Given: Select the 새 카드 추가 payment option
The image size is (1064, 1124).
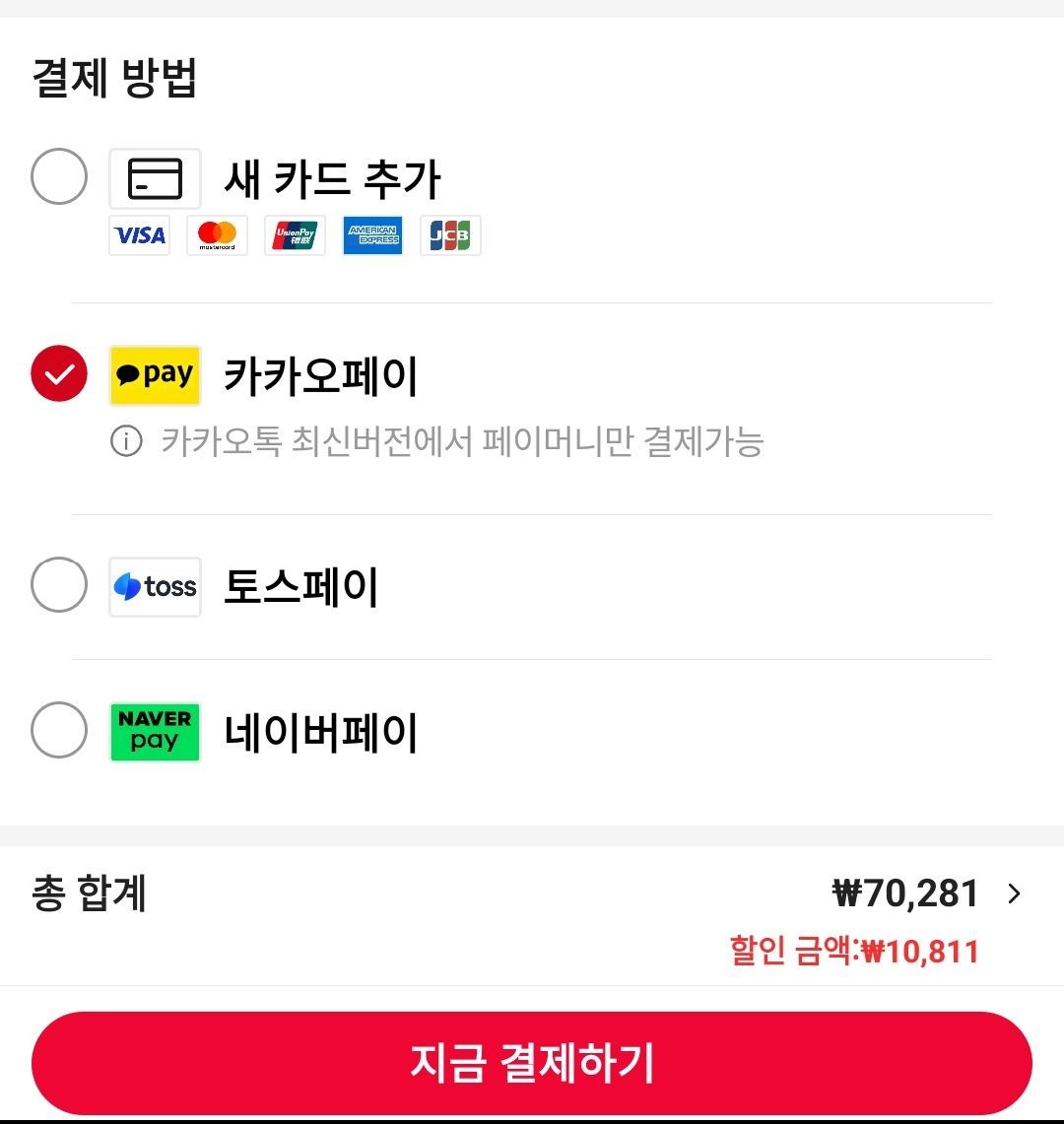Looking at the screenshot, I should pos(59,177).
